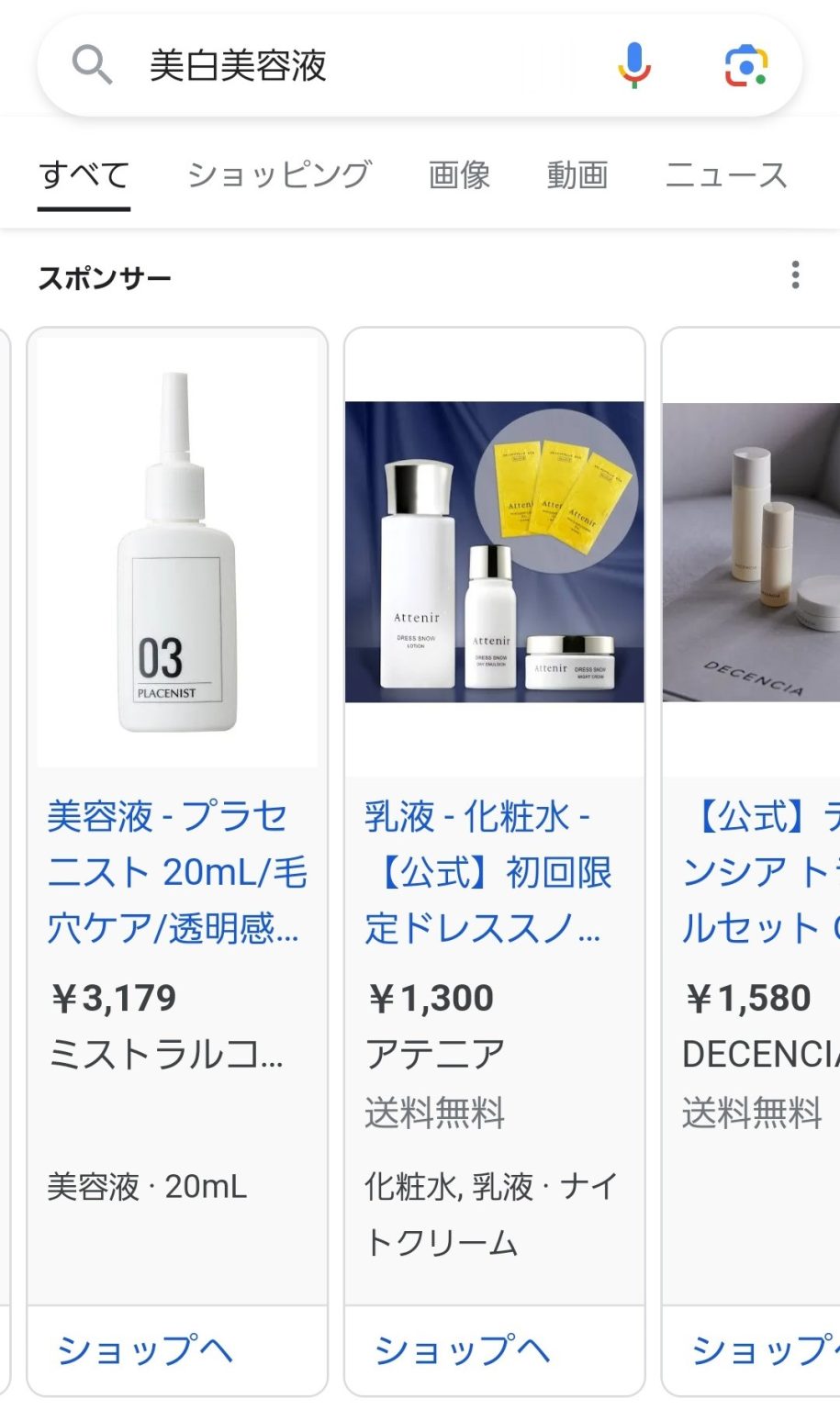Start voice search with the microphone

[x=633, y=66]
